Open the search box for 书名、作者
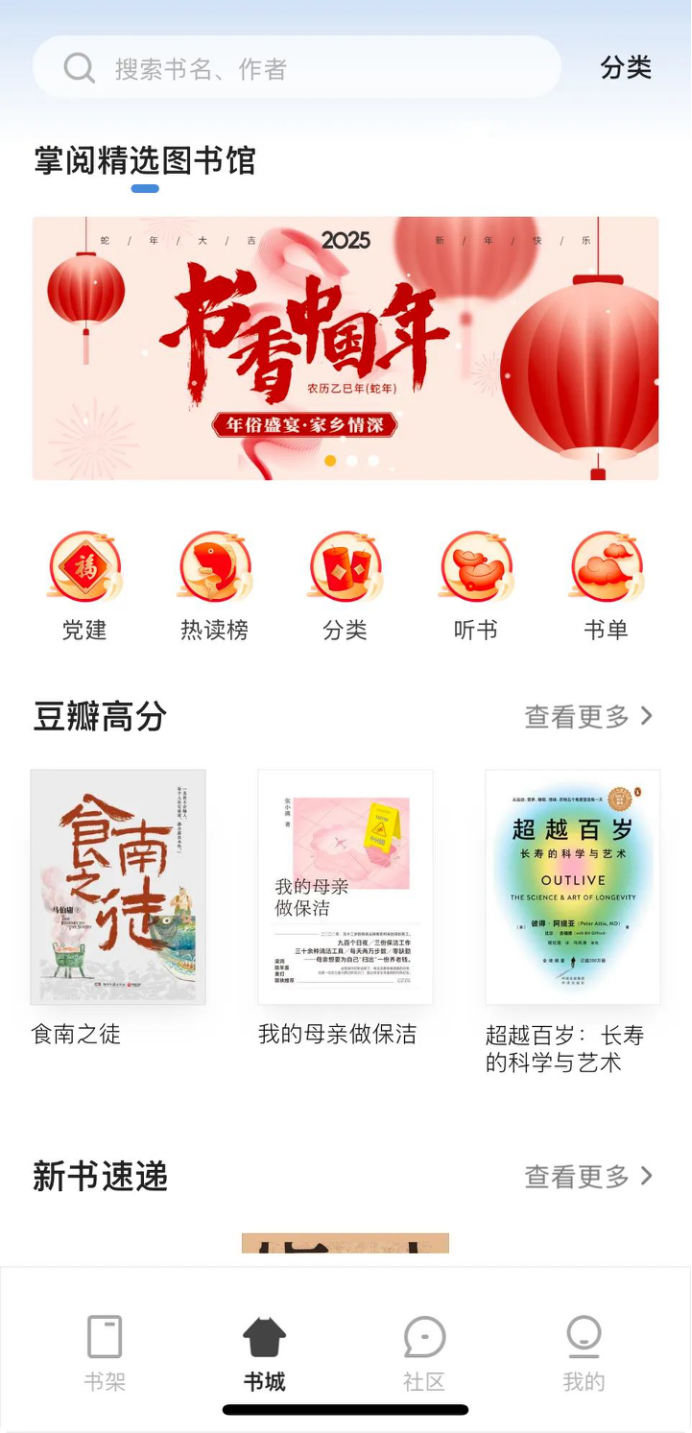This screenshot has height=1433, width=692. click(297, 68)
